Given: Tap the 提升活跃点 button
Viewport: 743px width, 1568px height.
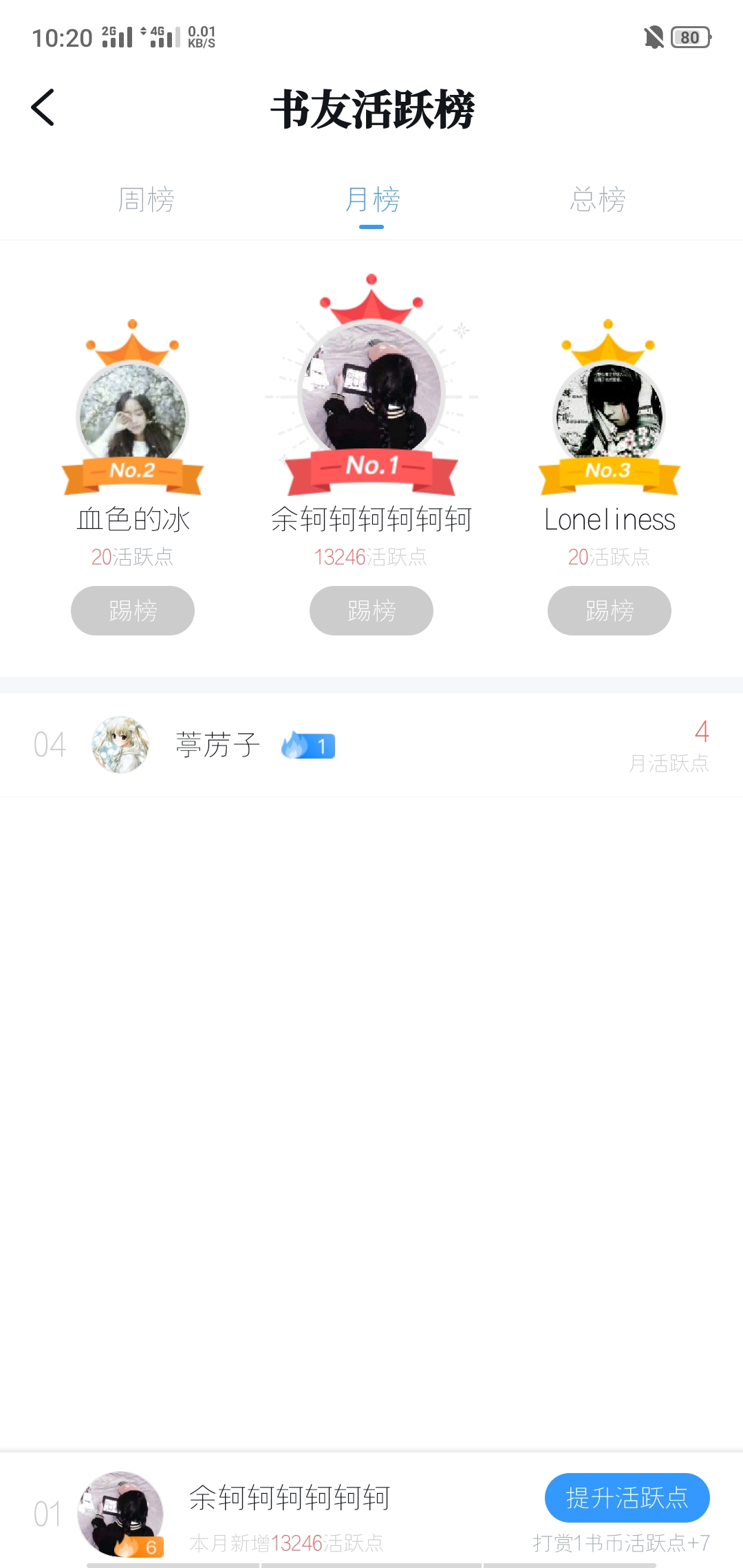Looking at the screenshot, I should coord(627,1498).
